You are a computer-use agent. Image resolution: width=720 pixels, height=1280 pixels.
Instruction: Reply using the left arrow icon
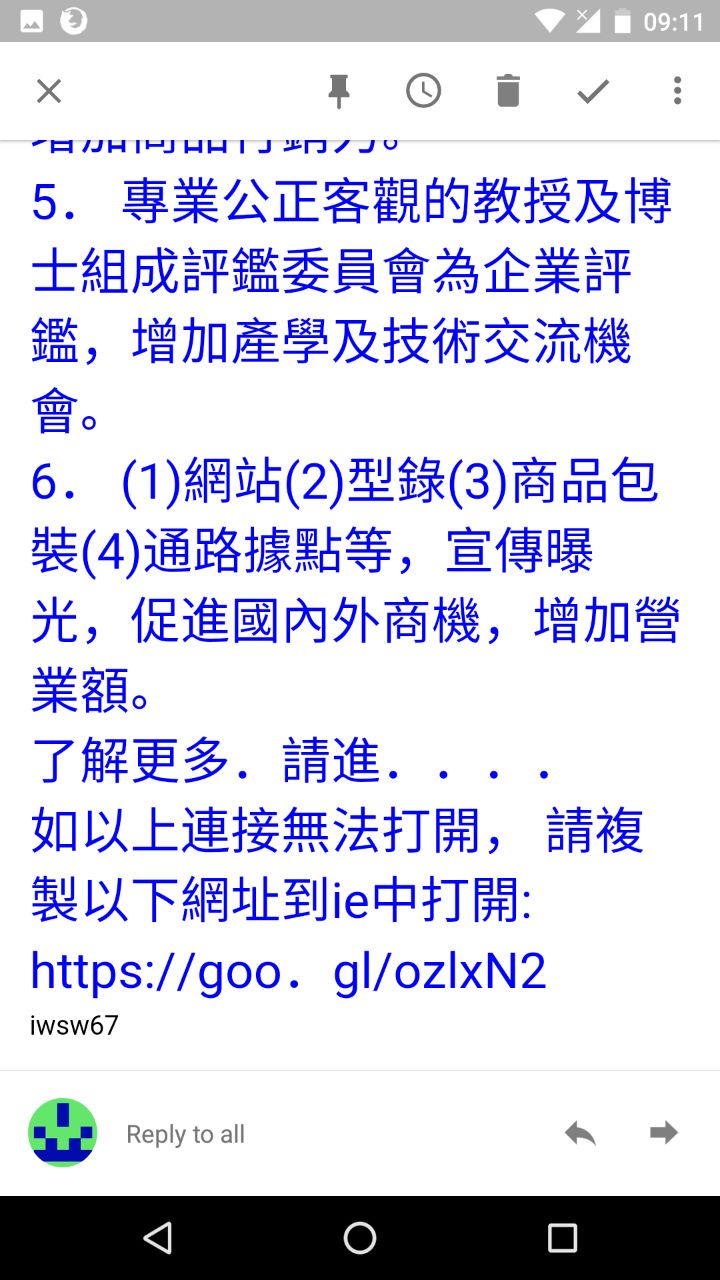click(580, 1133)
